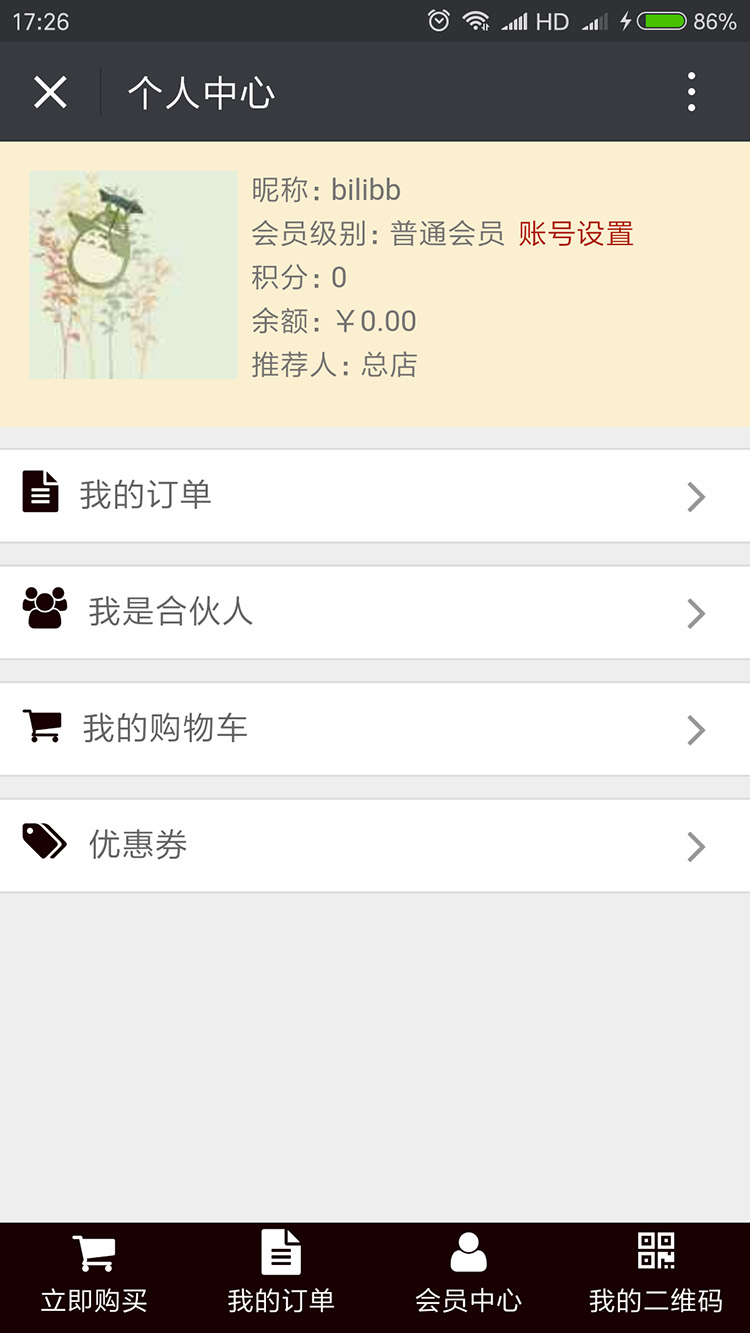The height and width of the screenshot is (1333, 750).
Task: Expand the 我的购物车 row chevron
Action: click(x=696, y=730)
